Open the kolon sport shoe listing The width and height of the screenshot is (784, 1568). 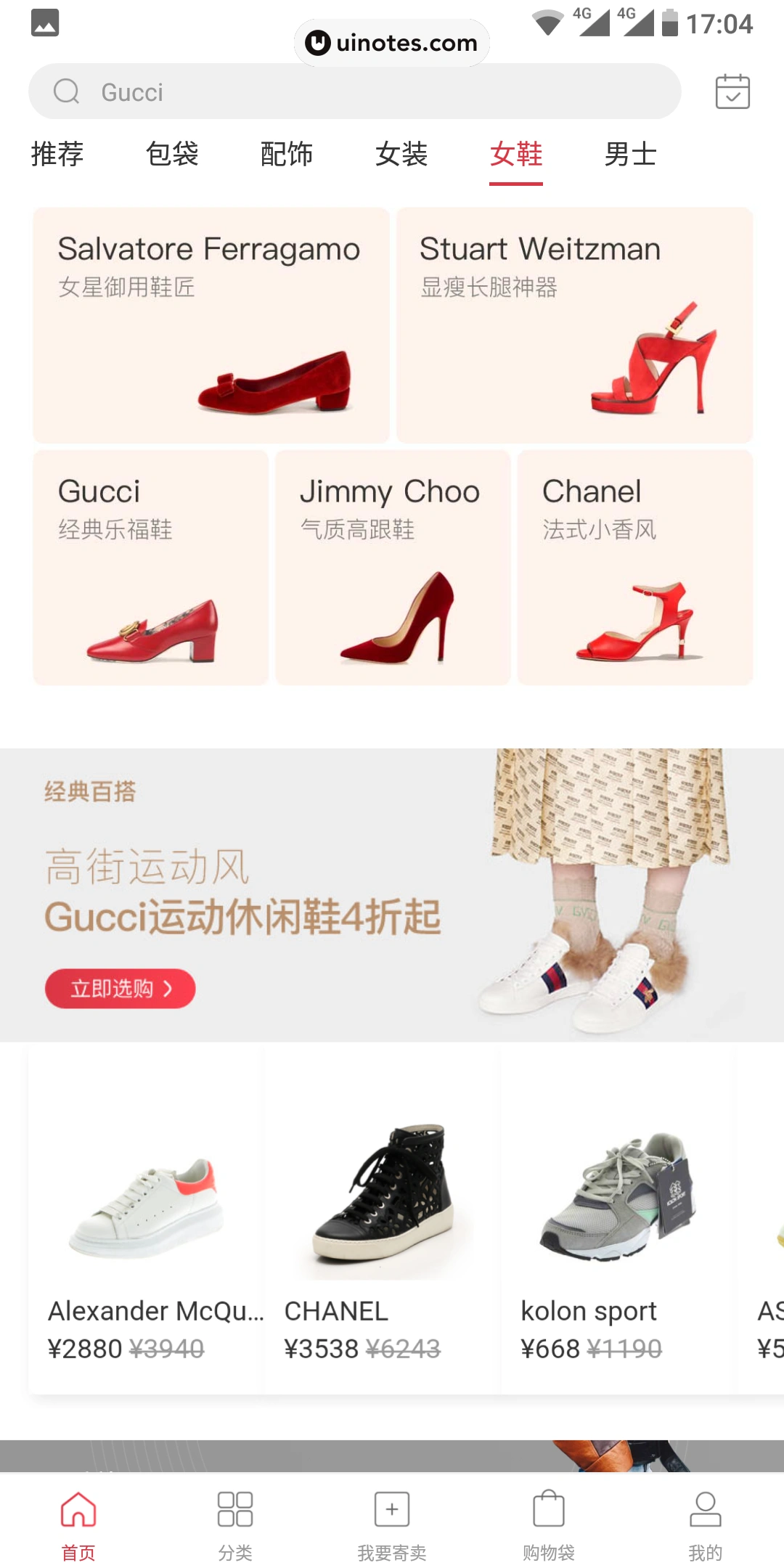coord(624,1198)
